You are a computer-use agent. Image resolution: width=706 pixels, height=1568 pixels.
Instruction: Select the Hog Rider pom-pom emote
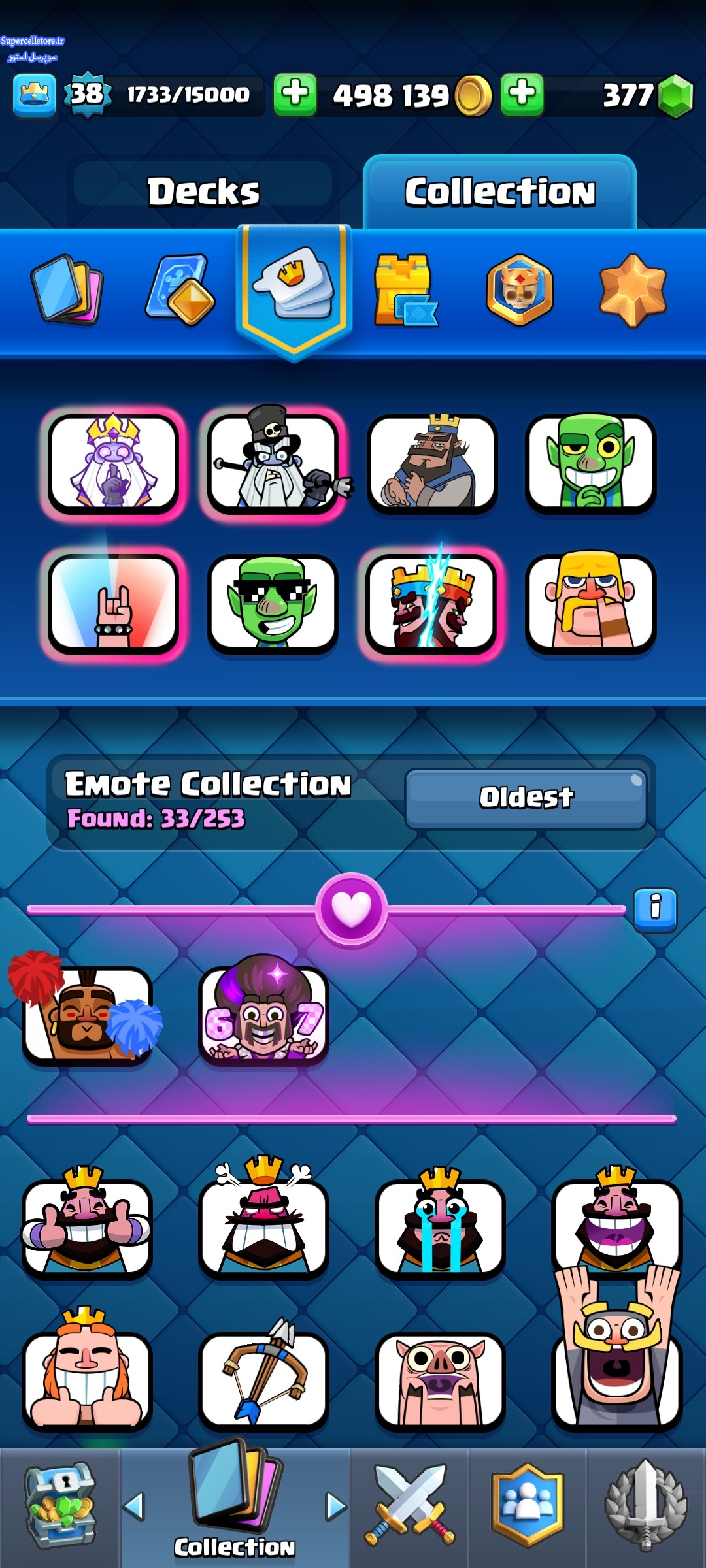tap(87, 1014)
